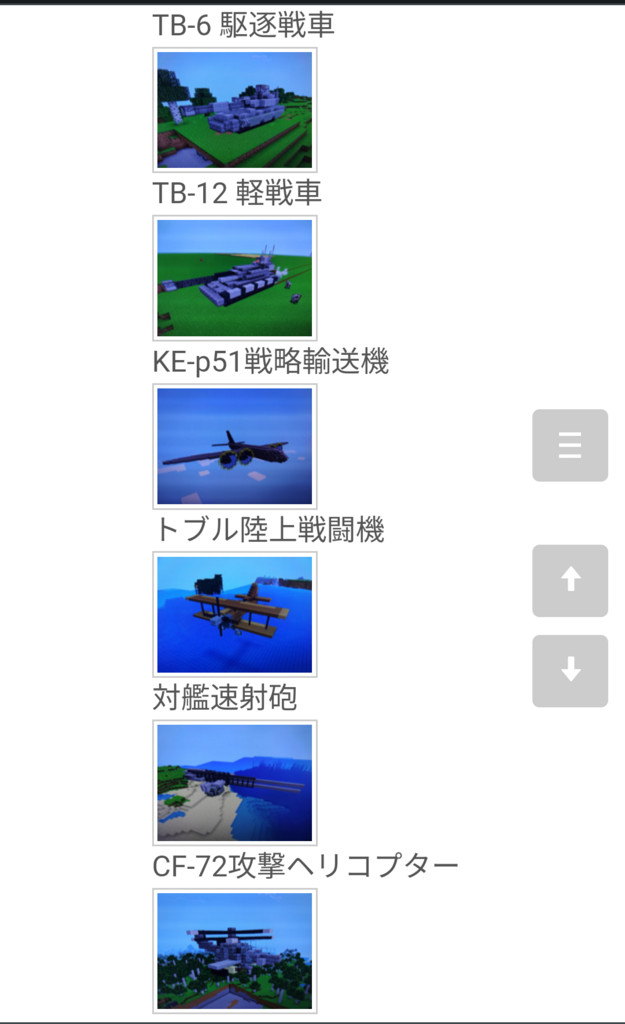Enlarge the KE-p51戦略輸送機 thumbnail

[x=235, y=446]
